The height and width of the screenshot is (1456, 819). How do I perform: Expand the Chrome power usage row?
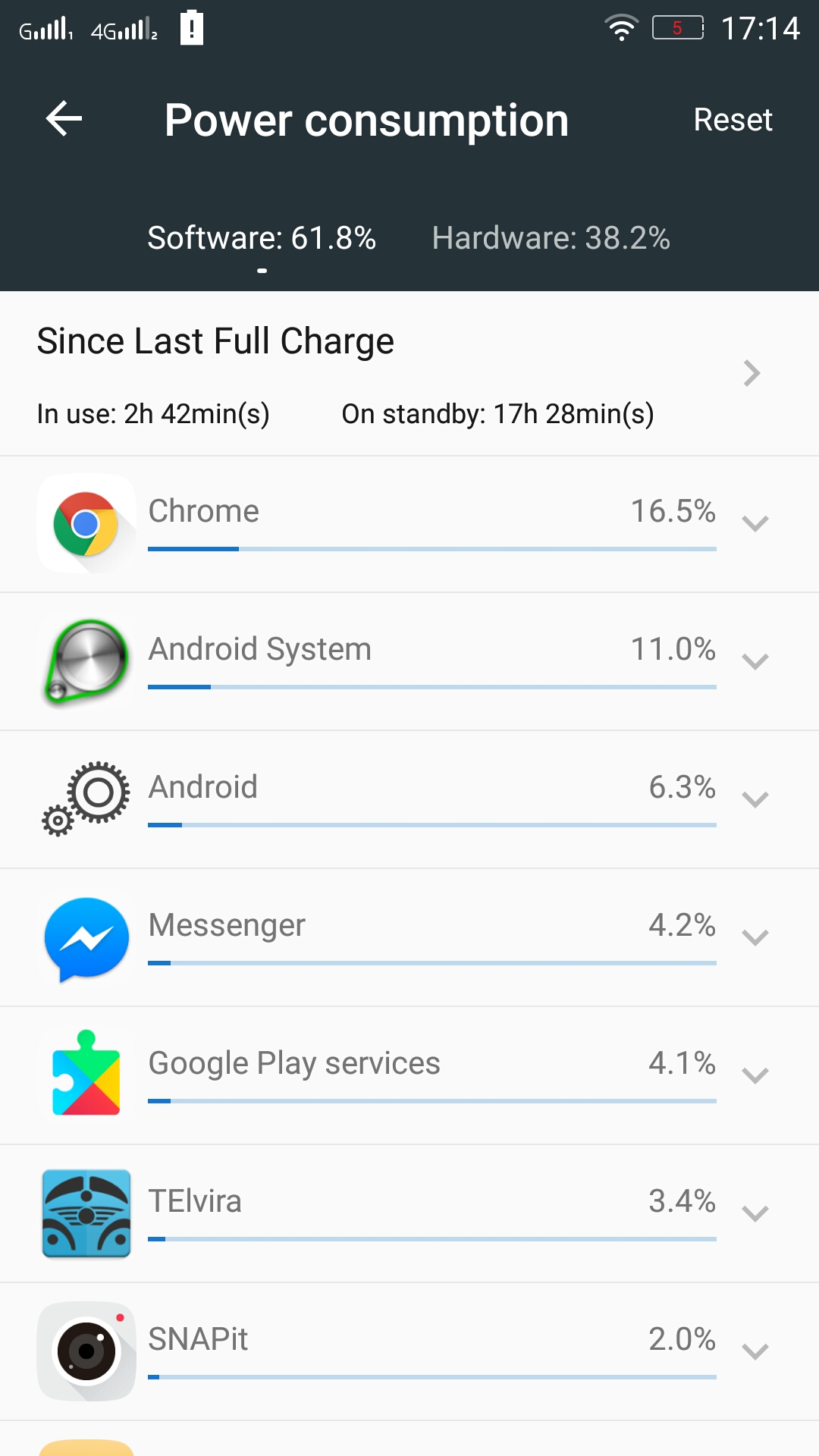tap(409, 524)
